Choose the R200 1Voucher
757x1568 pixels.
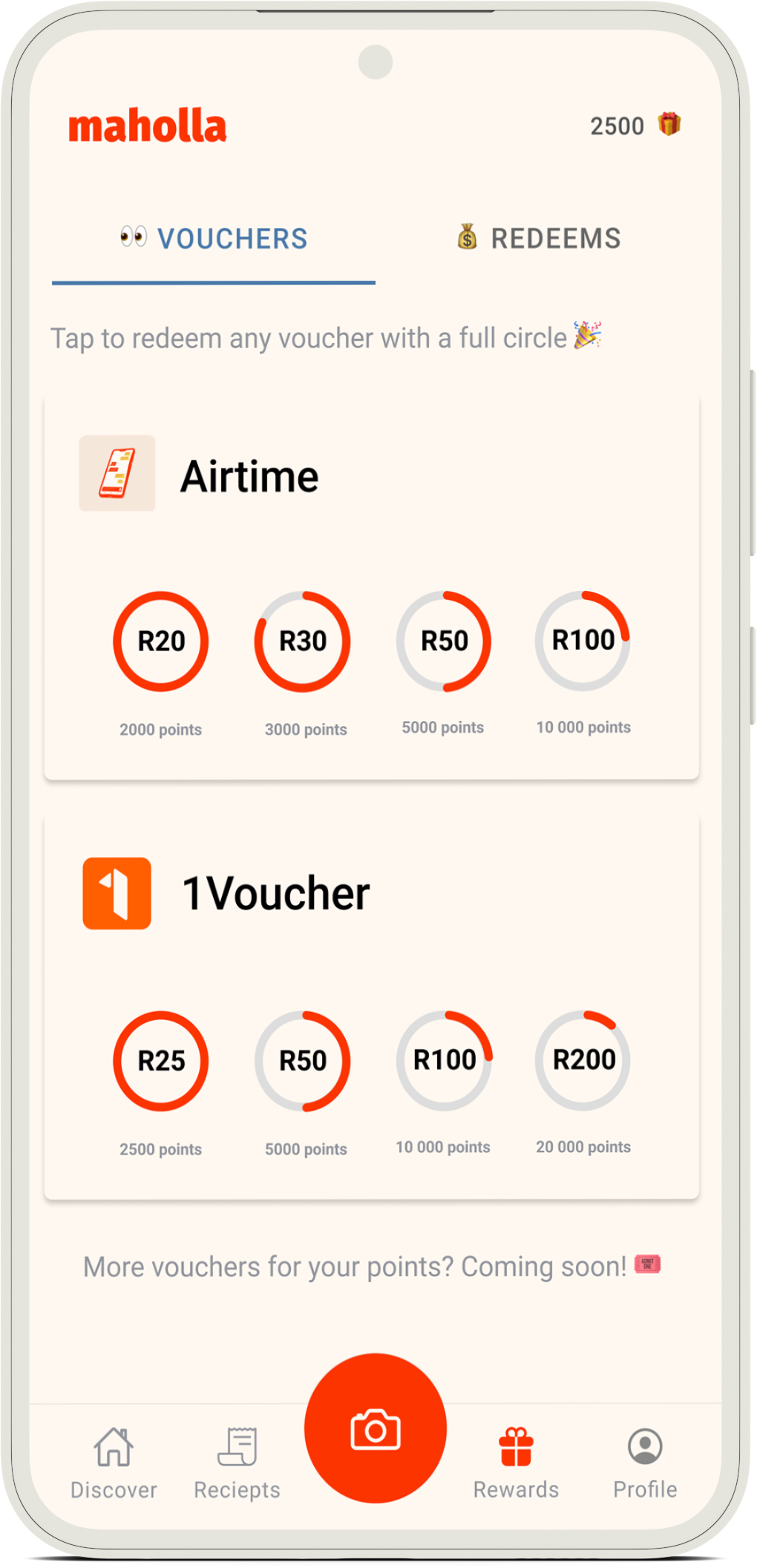583,1060
